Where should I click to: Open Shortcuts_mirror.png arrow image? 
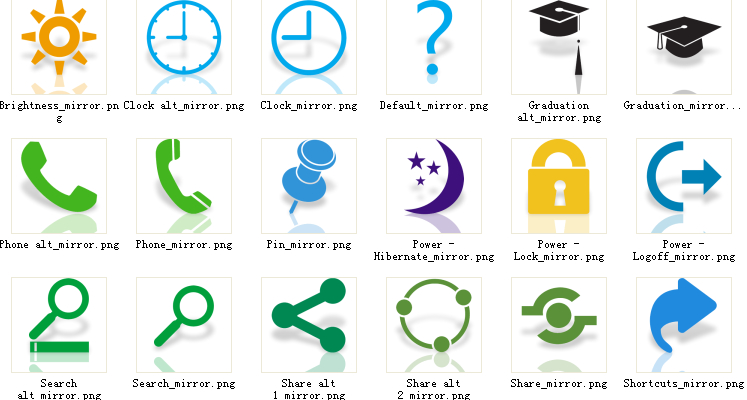click(x=684, y=323)
